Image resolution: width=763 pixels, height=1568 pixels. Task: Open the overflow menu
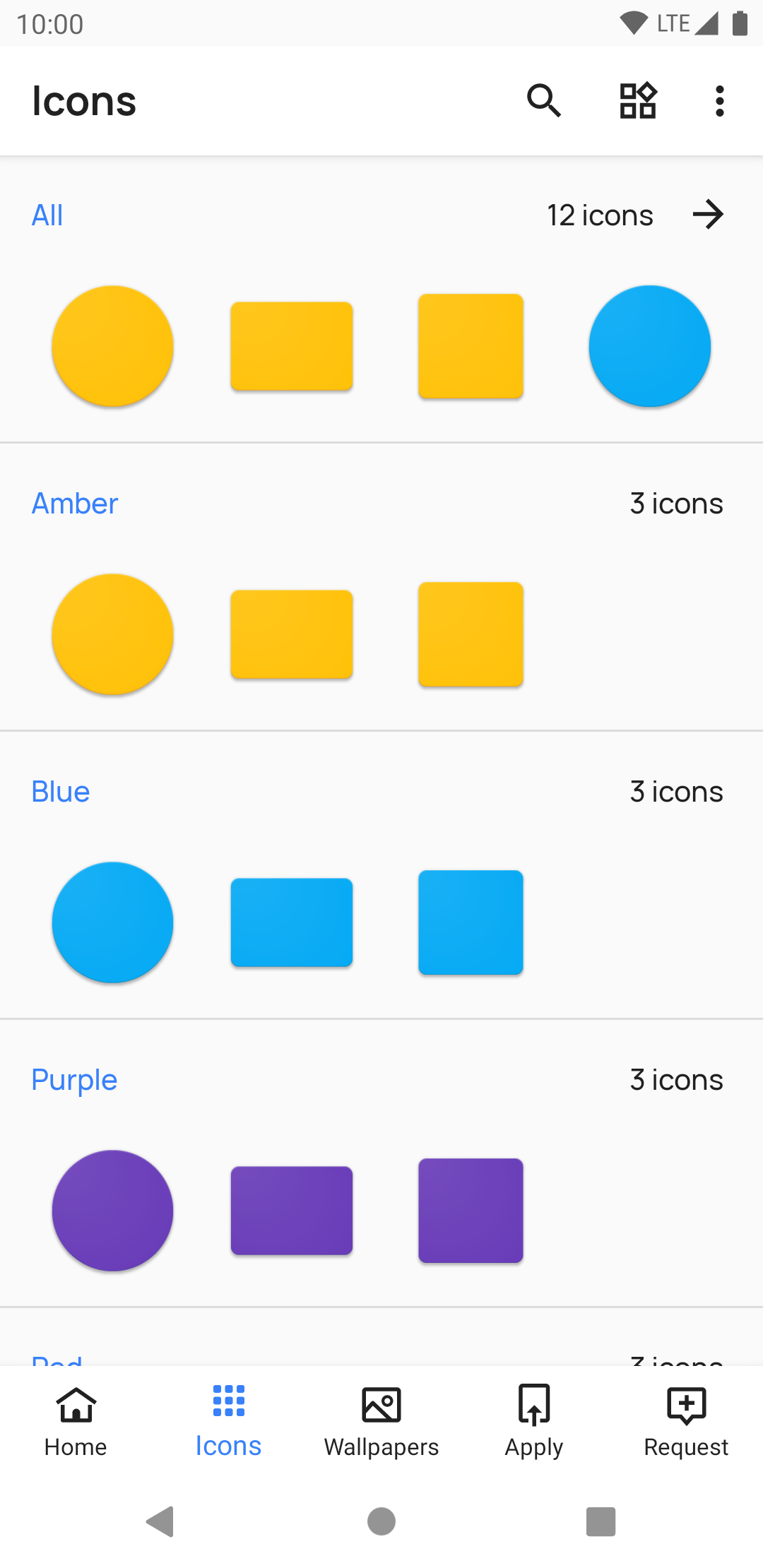pos(719,101)
